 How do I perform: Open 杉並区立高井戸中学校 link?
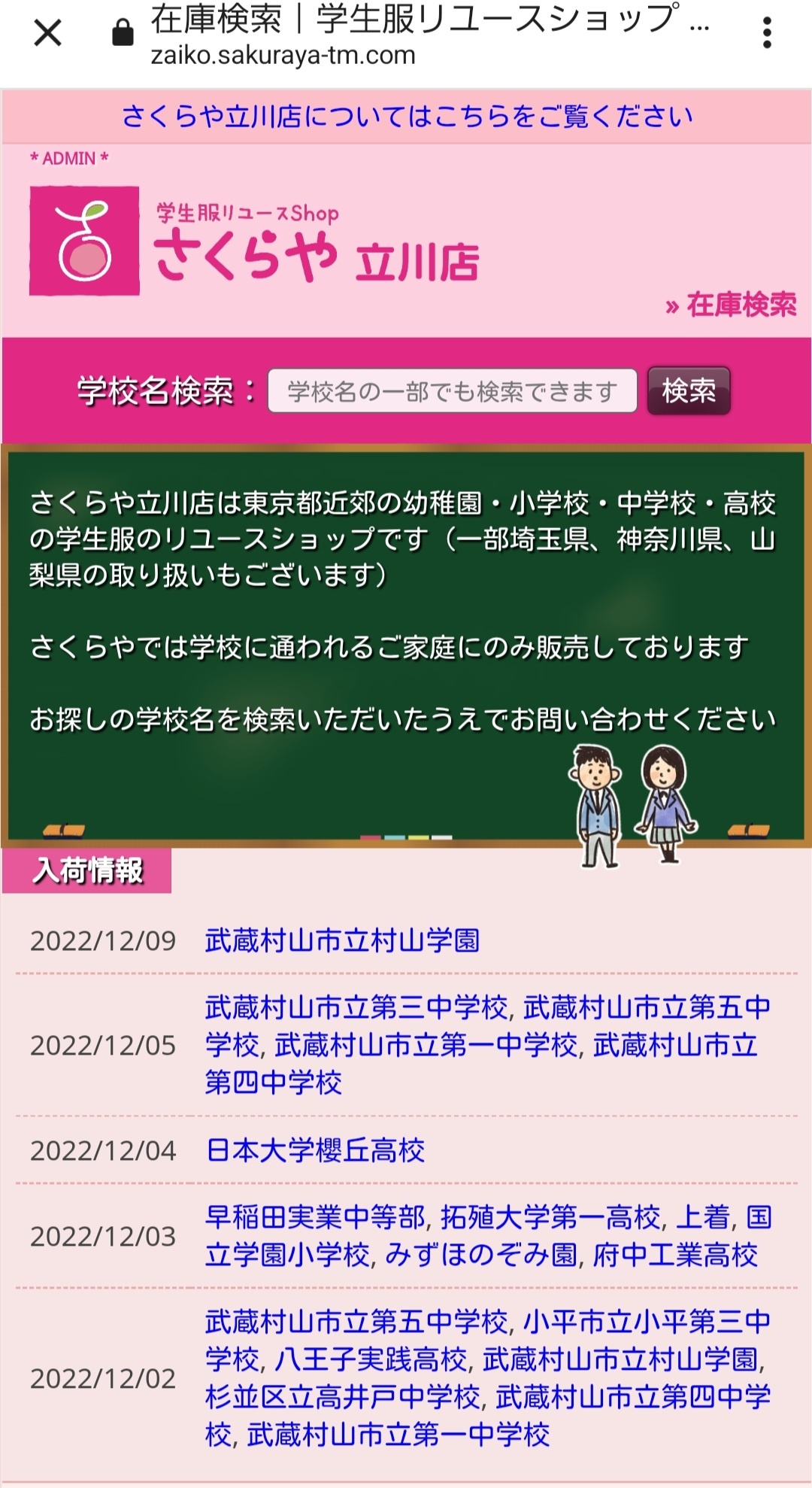click(x=342, y=1397)
